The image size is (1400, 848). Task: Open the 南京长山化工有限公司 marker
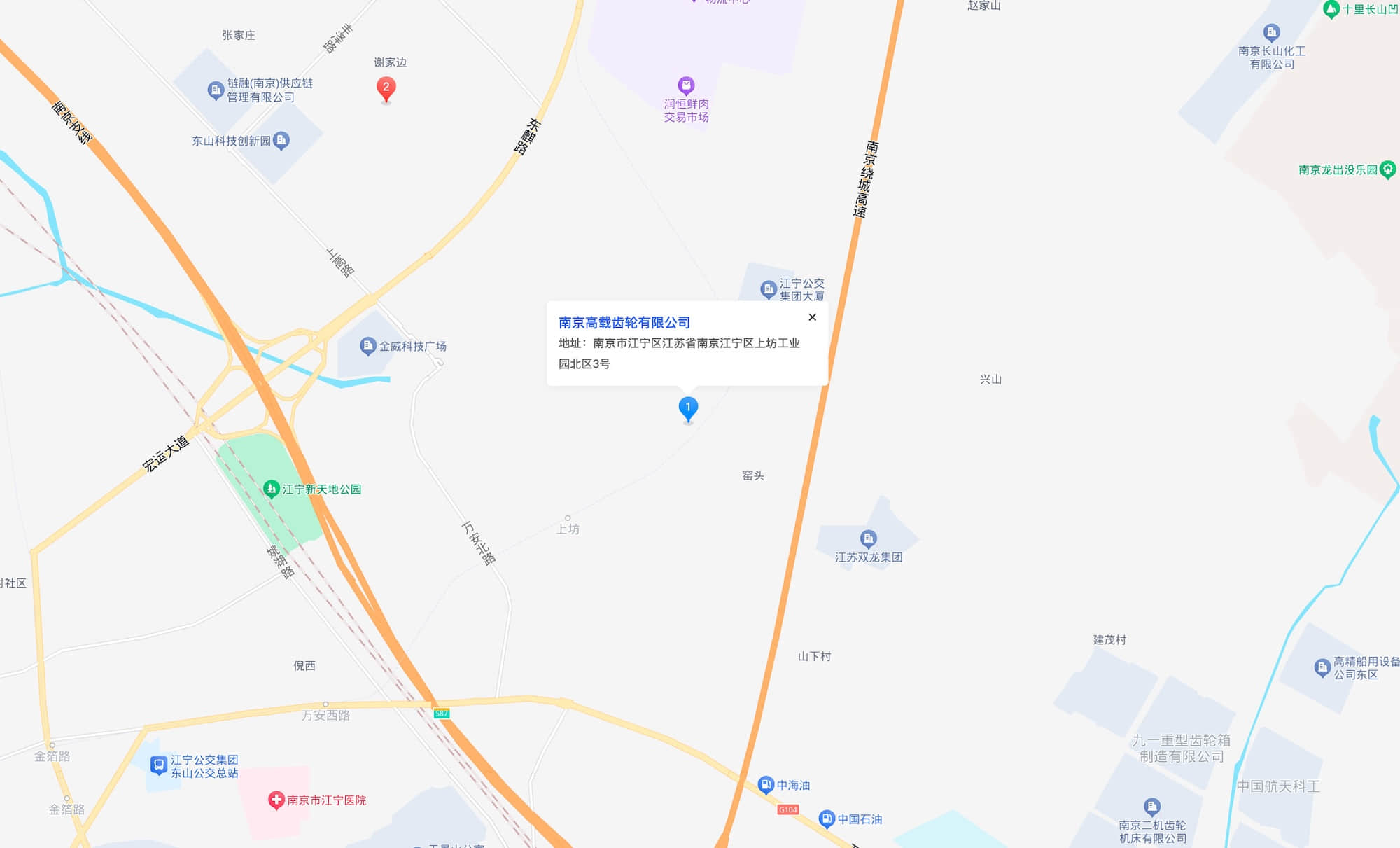point(1271,33)
